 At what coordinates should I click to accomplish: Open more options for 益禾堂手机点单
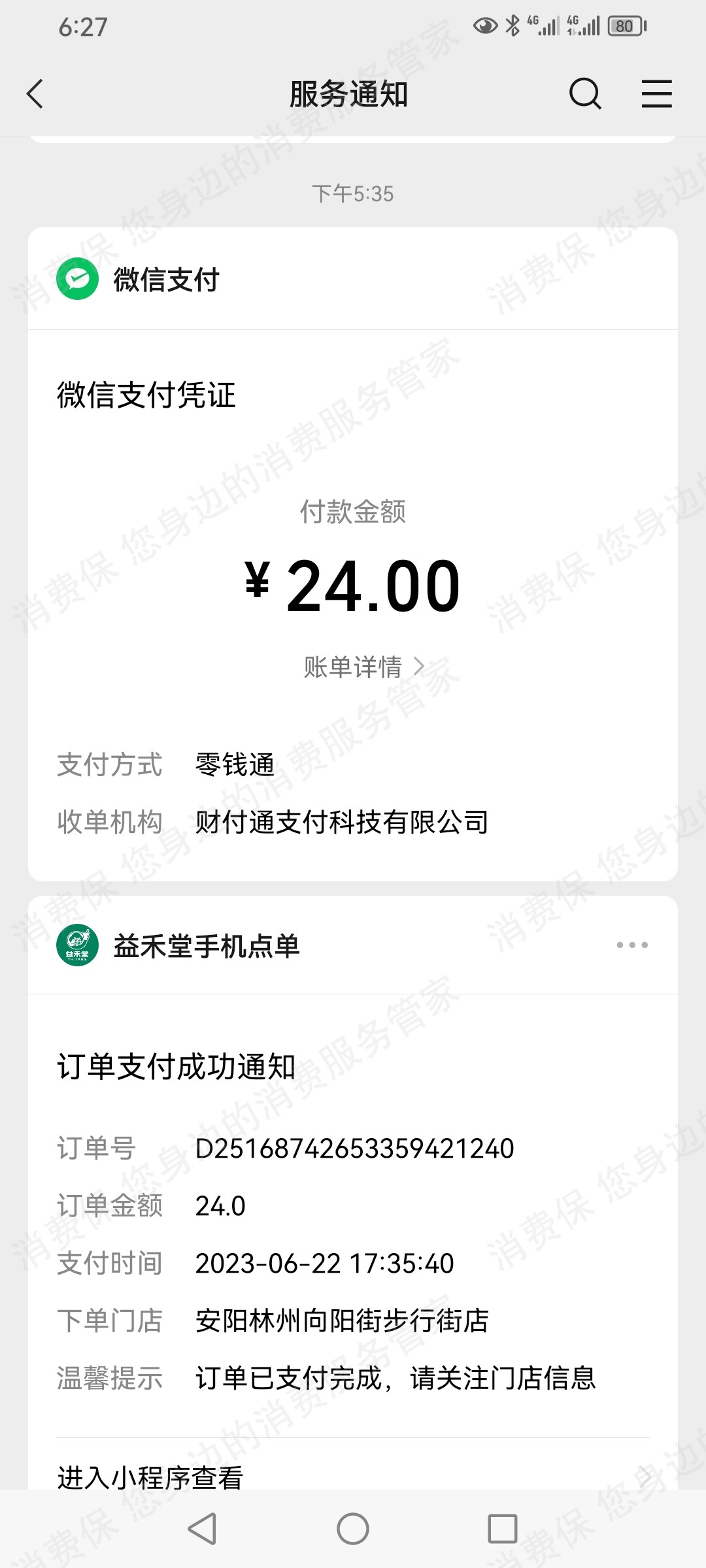pyautogui.click(x=632, y=945)
